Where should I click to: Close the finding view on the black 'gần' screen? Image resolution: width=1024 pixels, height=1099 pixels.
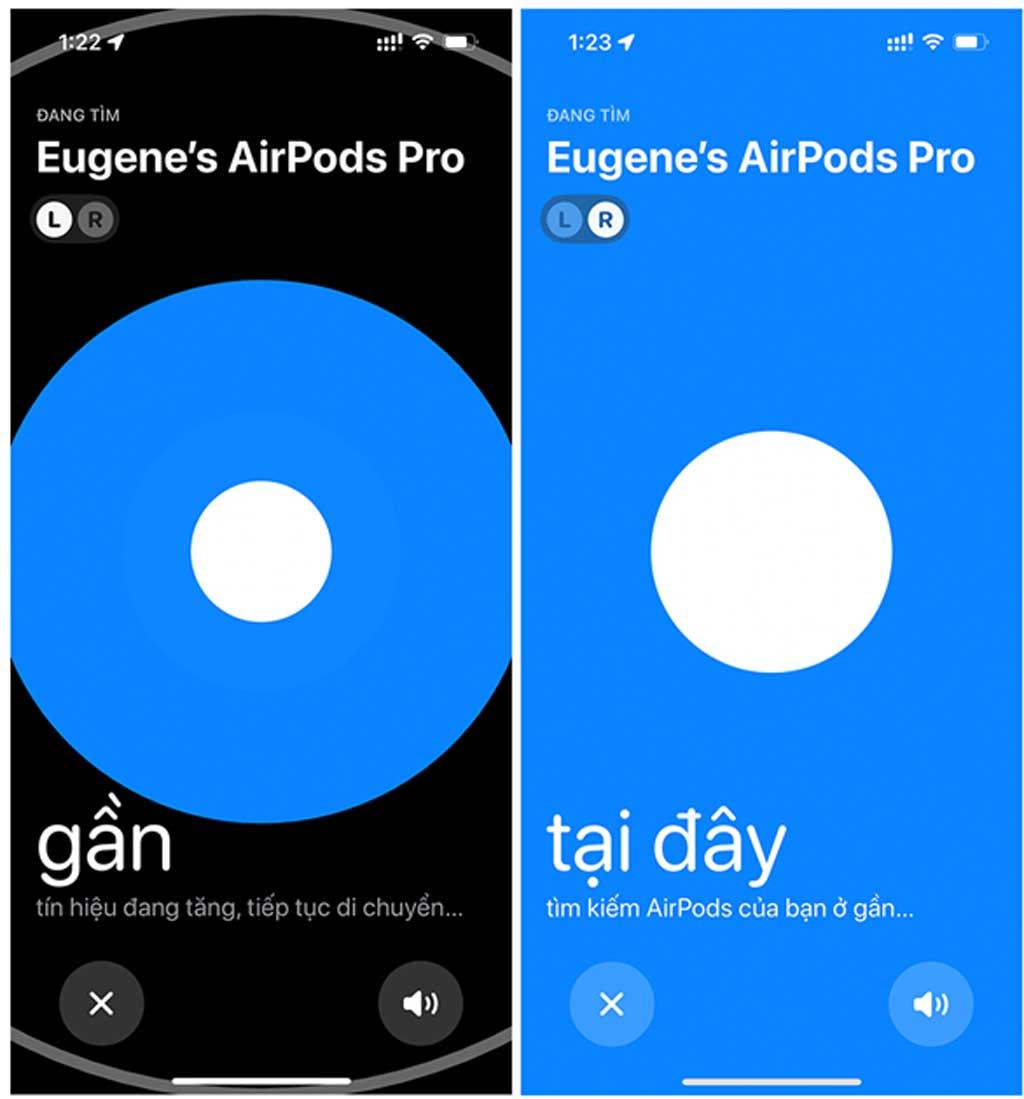[x=101, y=1003]
